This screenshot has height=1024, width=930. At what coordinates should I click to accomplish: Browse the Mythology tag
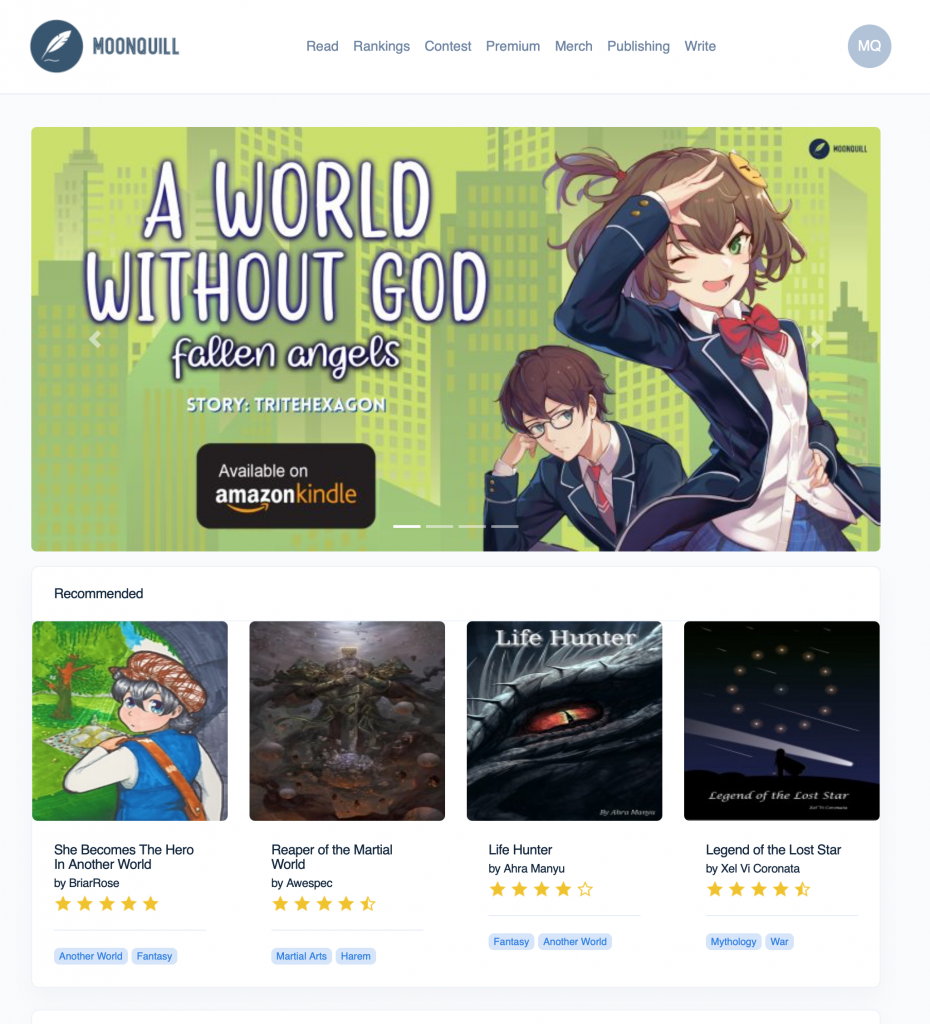point(733,941)
